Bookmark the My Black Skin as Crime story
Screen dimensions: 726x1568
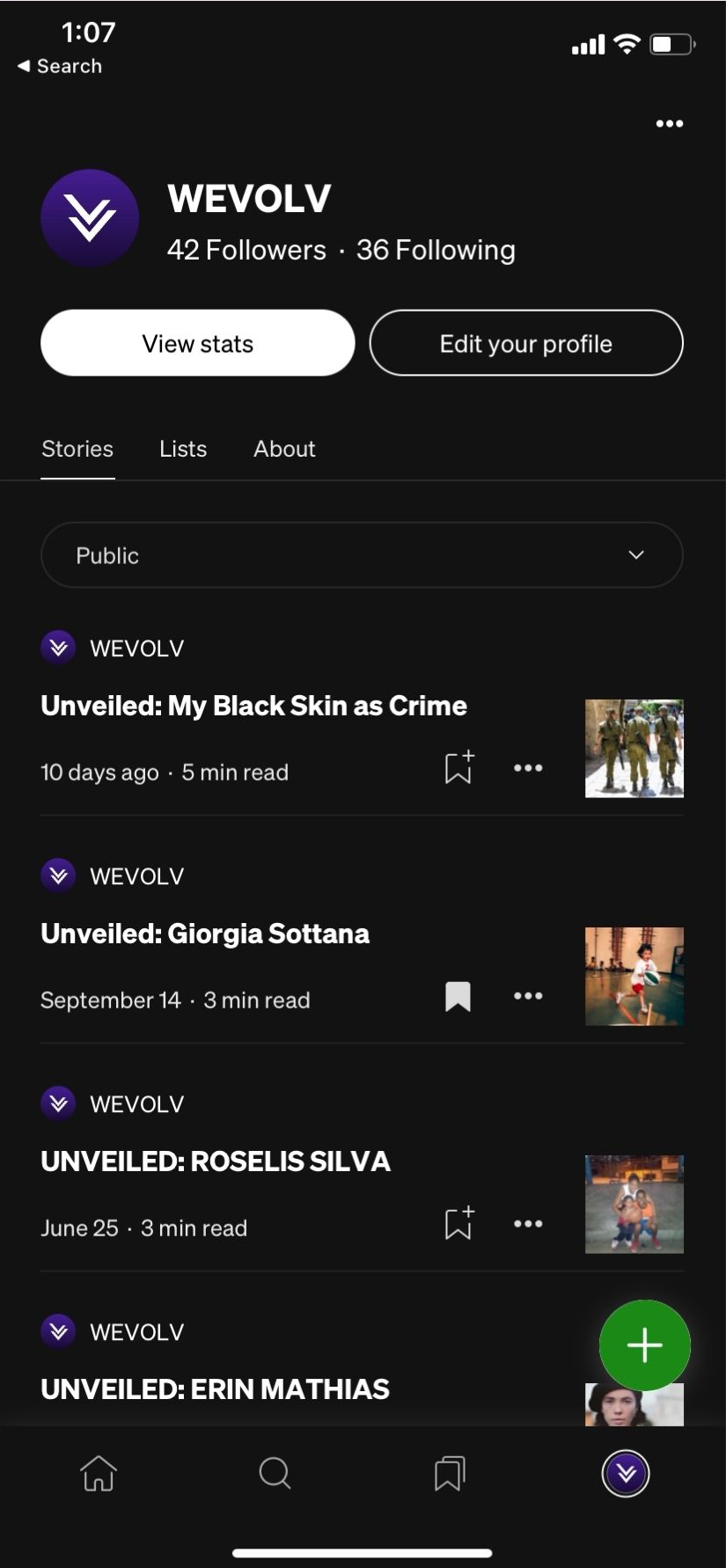pos(458,767)
